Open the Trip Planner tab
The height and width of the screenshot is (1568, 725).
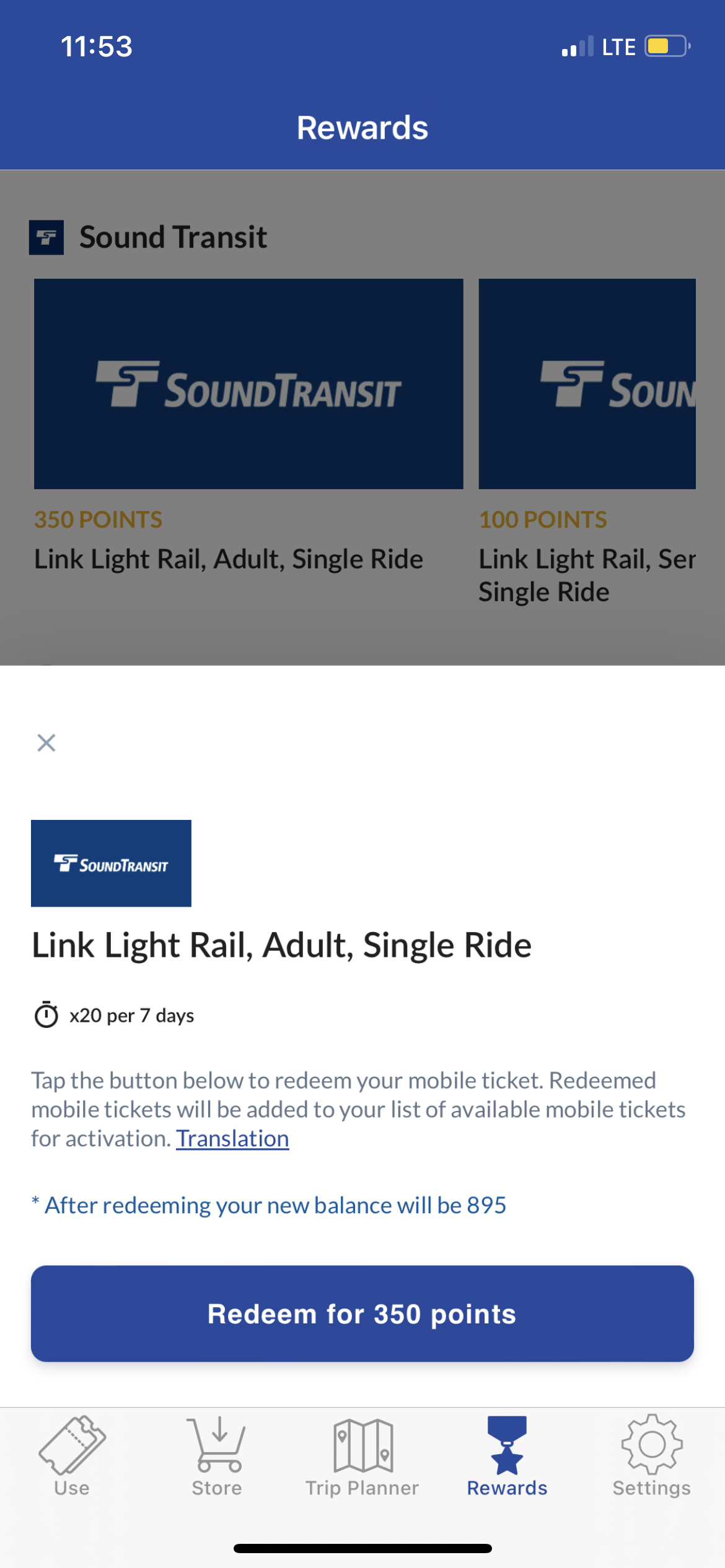(x=362, y=1455)
